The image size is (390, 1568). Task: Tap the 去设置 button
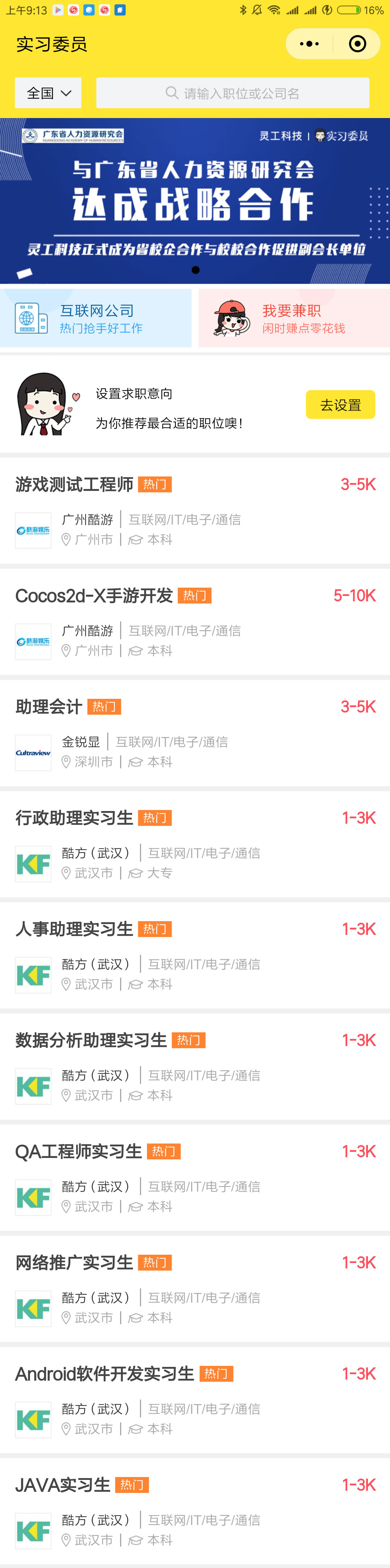[340, 405]
